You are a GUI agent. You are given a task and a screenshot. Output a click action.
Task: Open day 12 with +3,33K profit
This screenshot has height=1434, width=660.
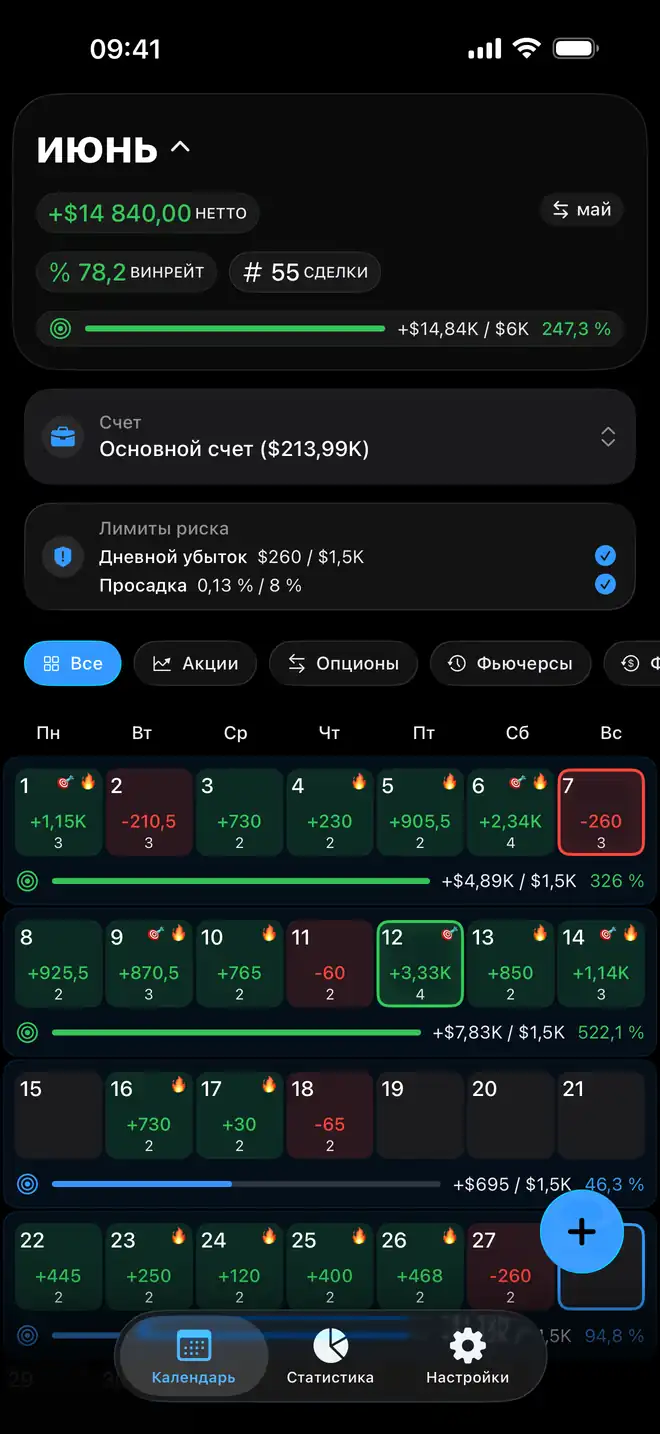[x=420, y=964]
